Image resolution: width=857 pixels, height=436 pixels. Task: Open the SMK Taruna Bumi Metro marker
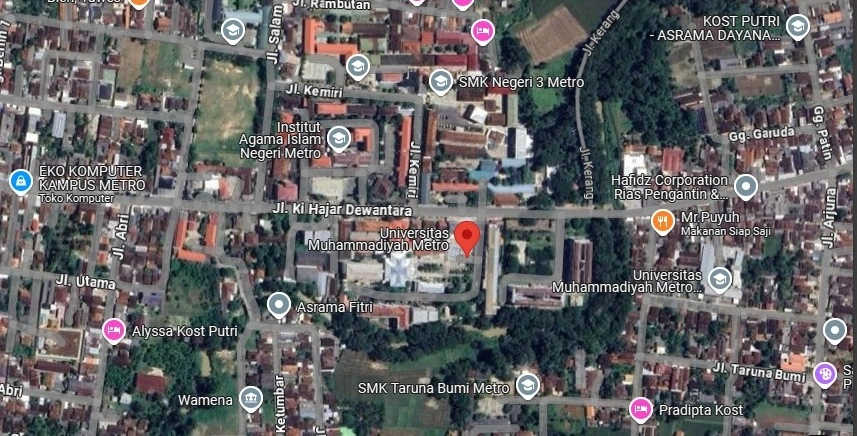tap(527, 387)
